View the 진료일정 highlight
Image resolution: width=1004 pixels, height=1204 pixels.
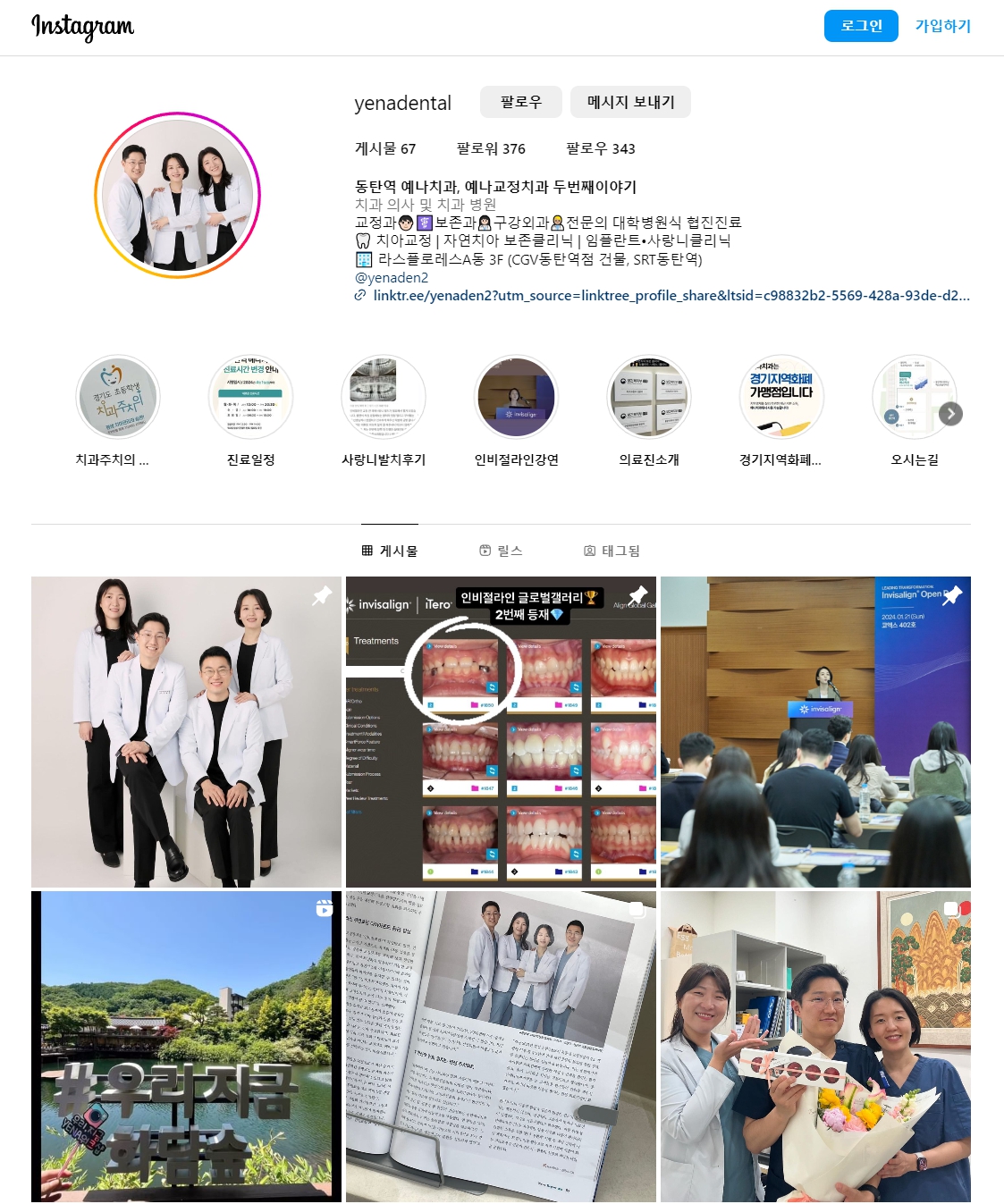pos(250,398)
